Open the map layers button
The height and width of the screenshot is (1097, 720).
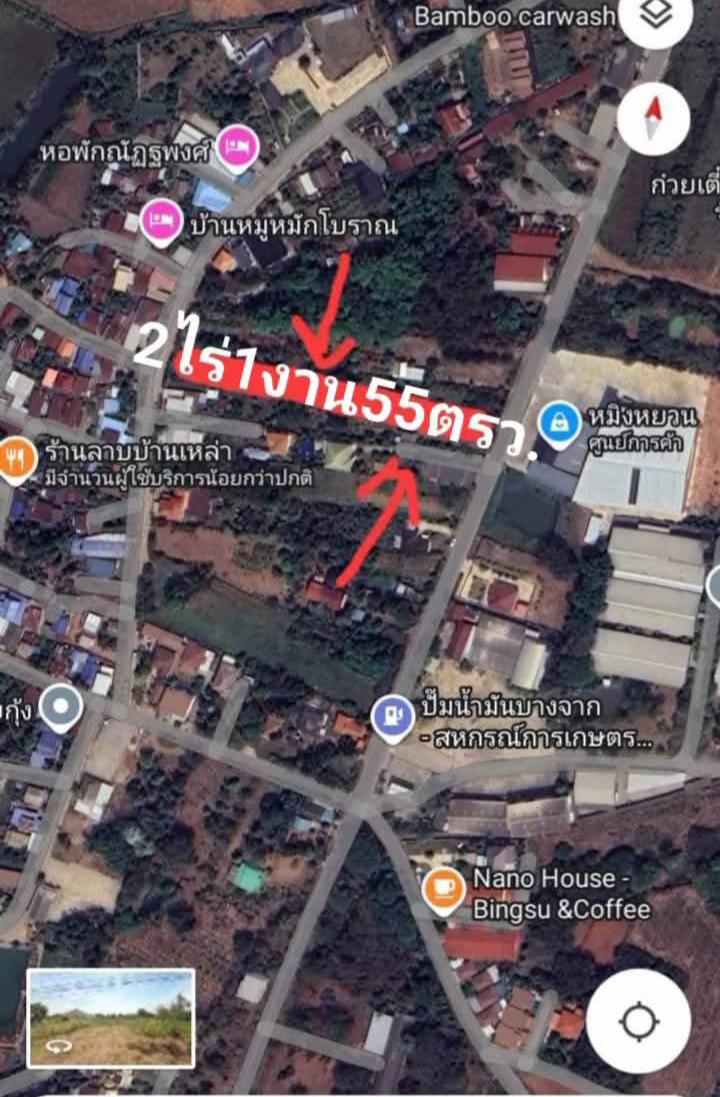655,20
